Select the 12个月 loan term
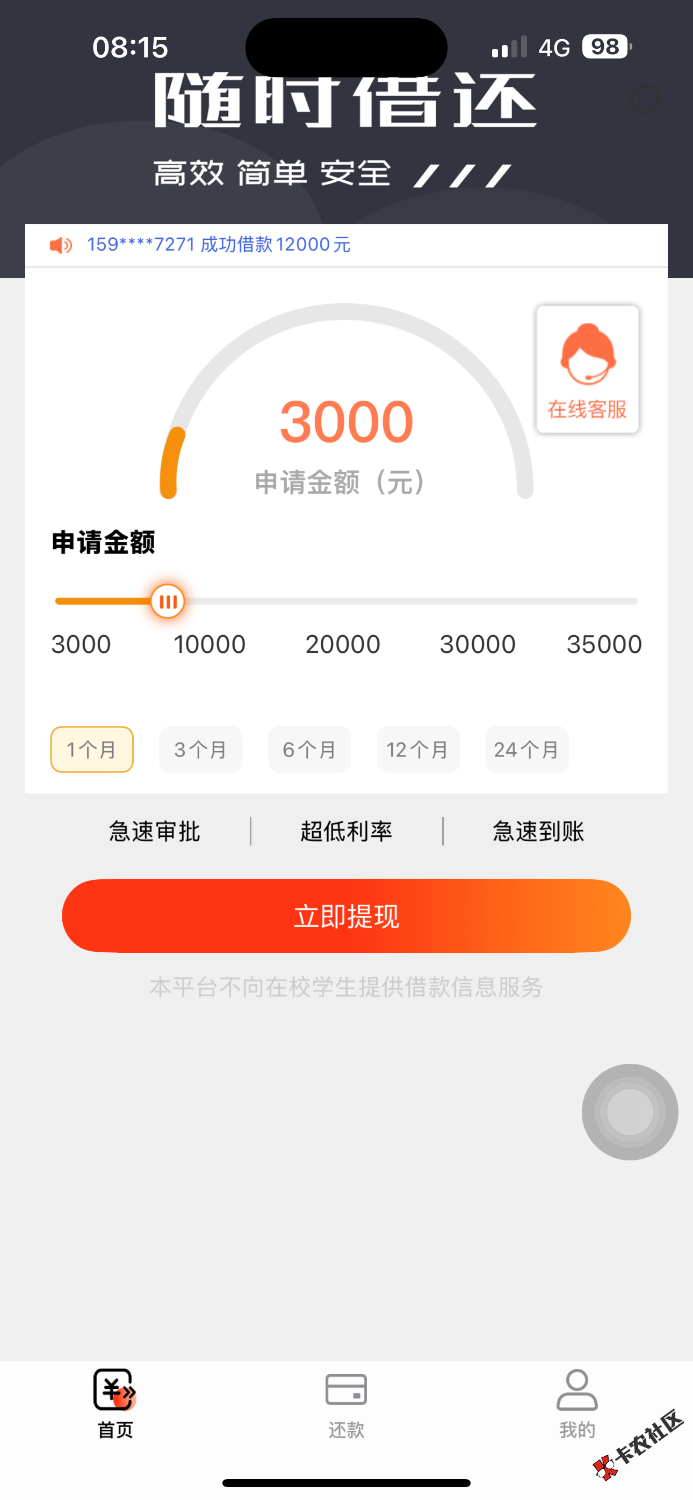The width and height of the screenshot is (693, 1500). pyautogui.click(x=418, y=750)
